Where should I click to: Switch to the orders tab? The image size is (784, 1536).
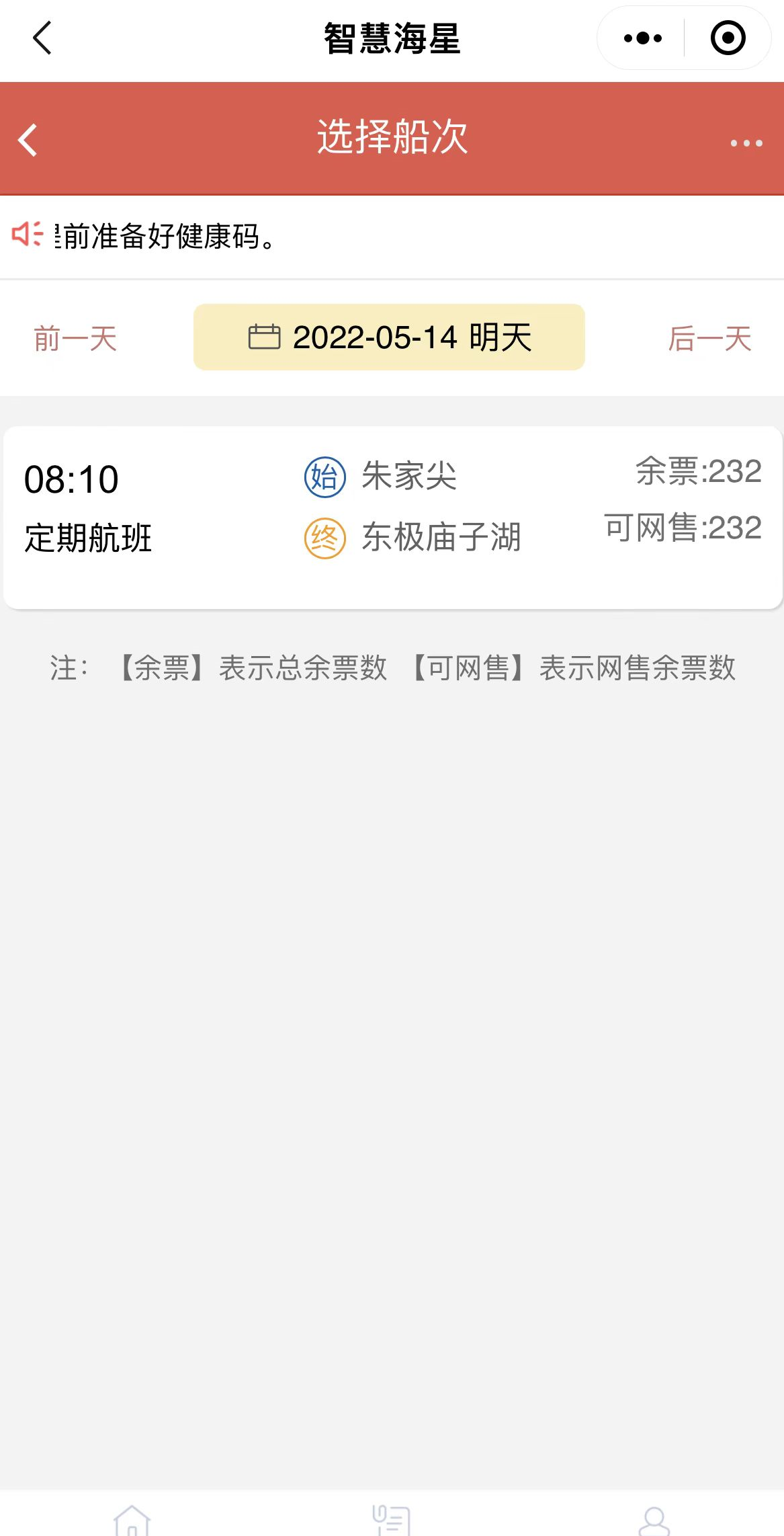coord(392,1521)
